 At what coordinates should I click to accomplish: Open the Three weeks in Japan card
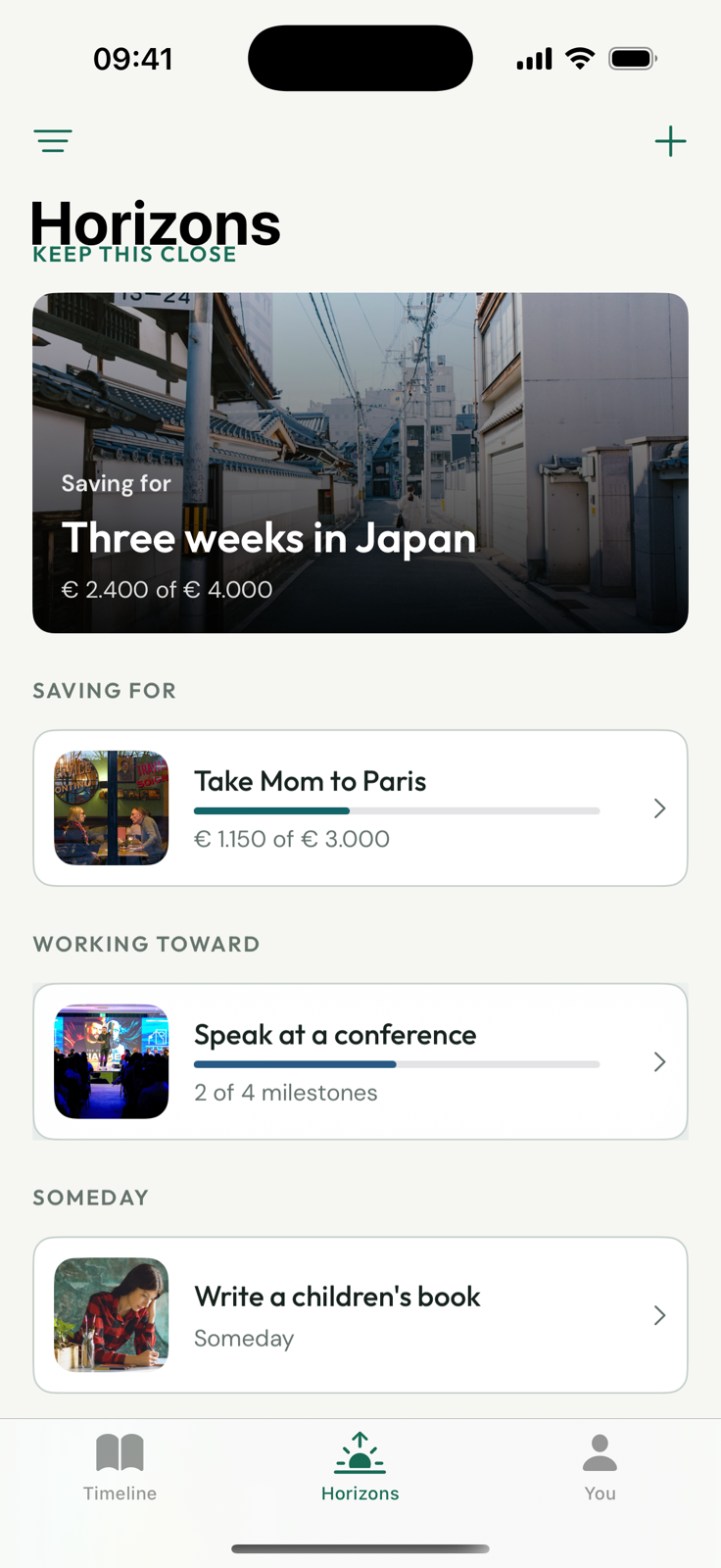(x=360, y=463)
